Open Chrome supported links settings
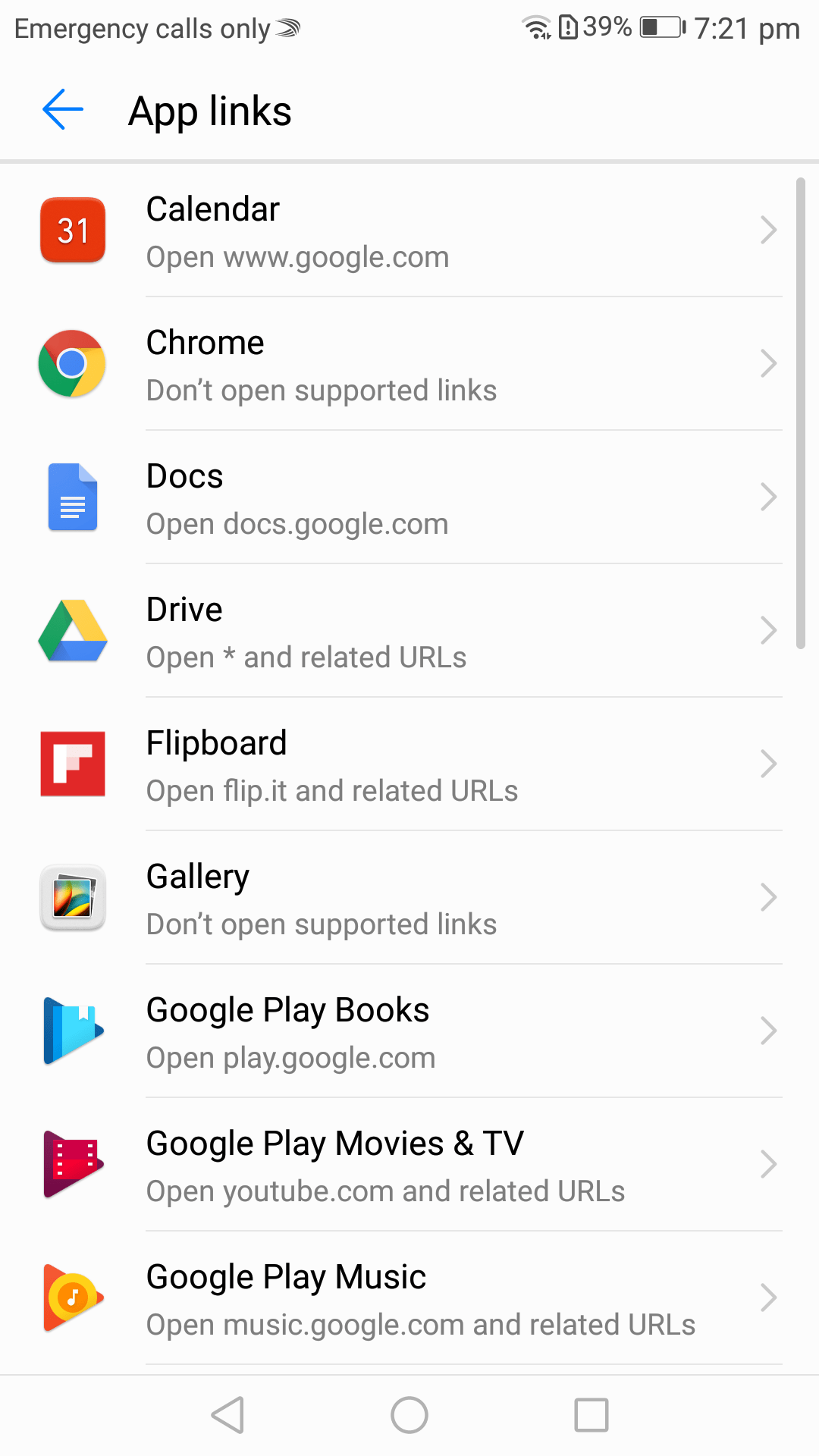 pos(409,364)
